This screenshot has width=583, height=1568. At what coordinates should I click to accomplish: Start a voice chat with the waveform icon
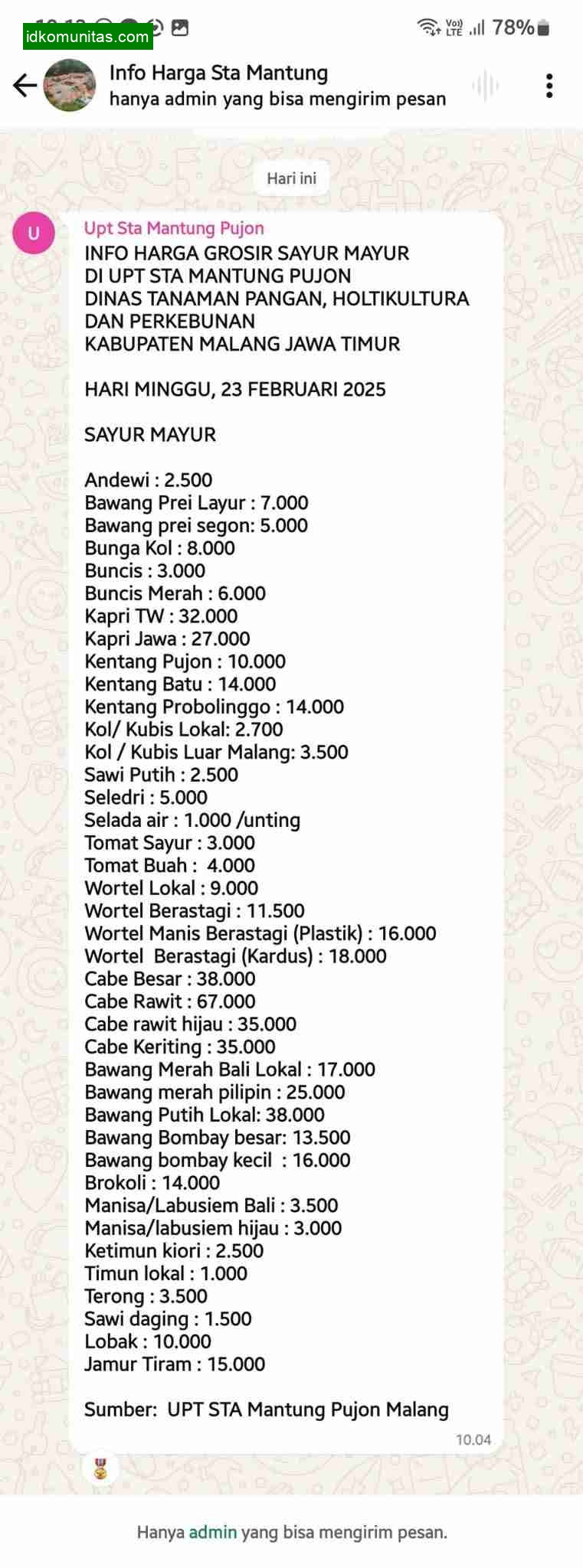[485, 86]
